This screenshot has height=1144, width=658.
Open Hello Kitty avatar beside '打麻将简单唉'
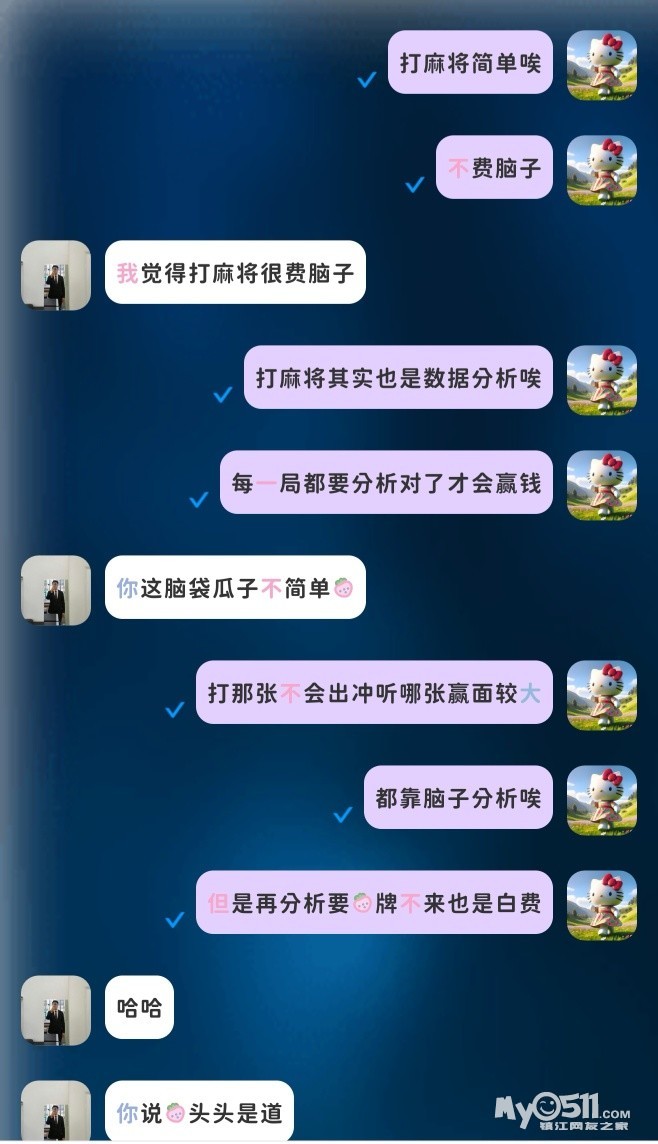click(x=601, y=65)
